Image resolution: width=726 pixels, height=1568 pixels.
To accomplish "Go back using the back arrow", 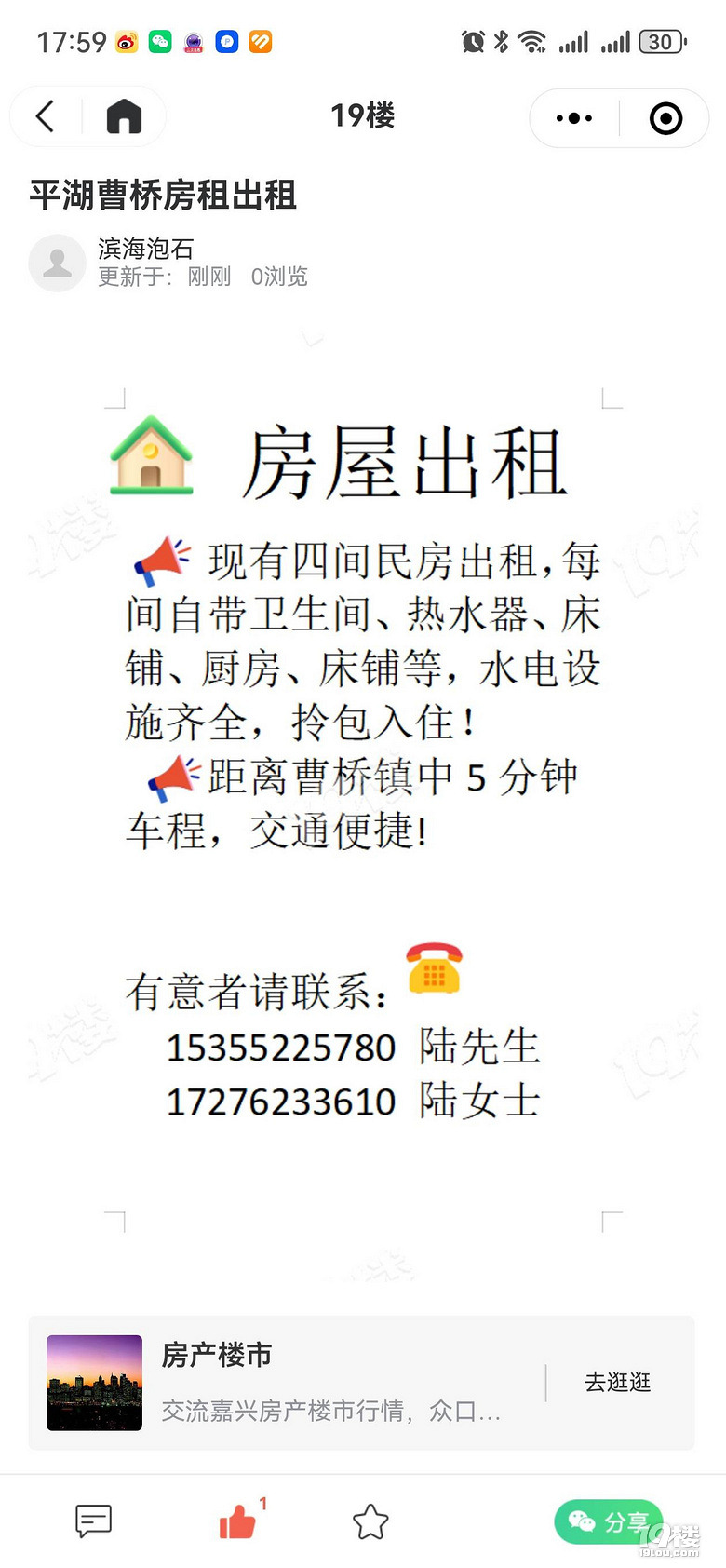I will tap(45, 117).
